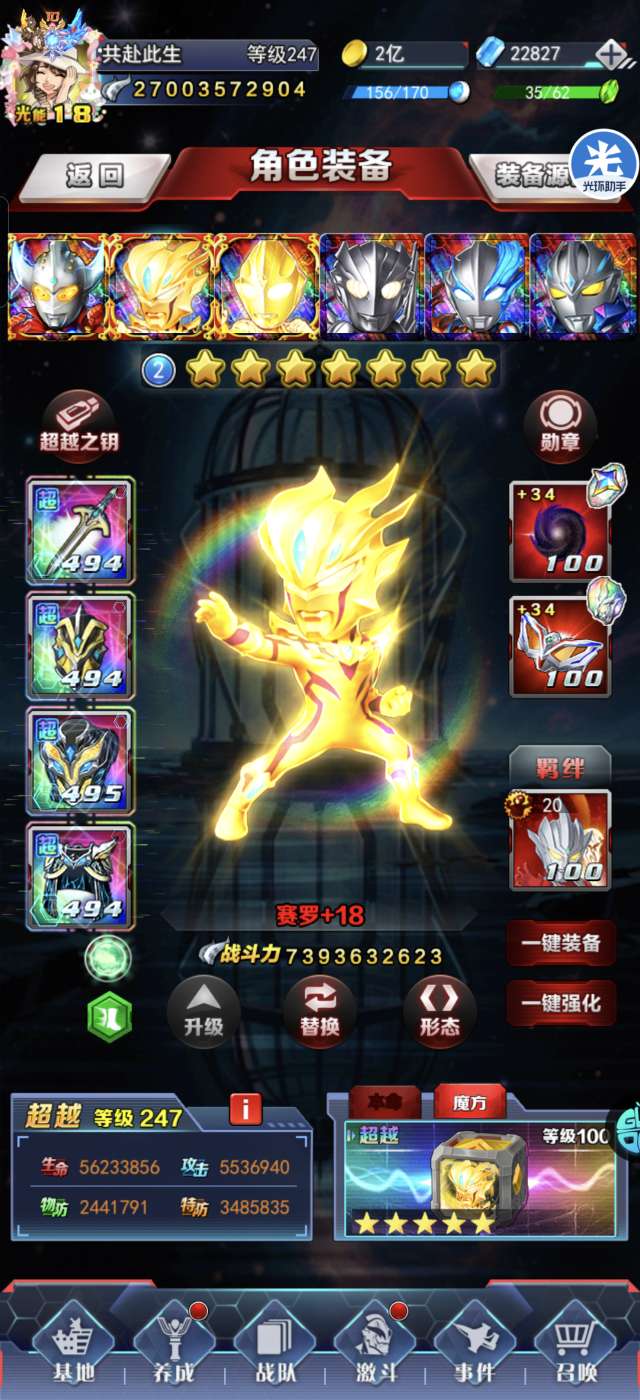Open 养成 in bottom navigation
Viewport: 640px width, 1400px height.
171,1346
